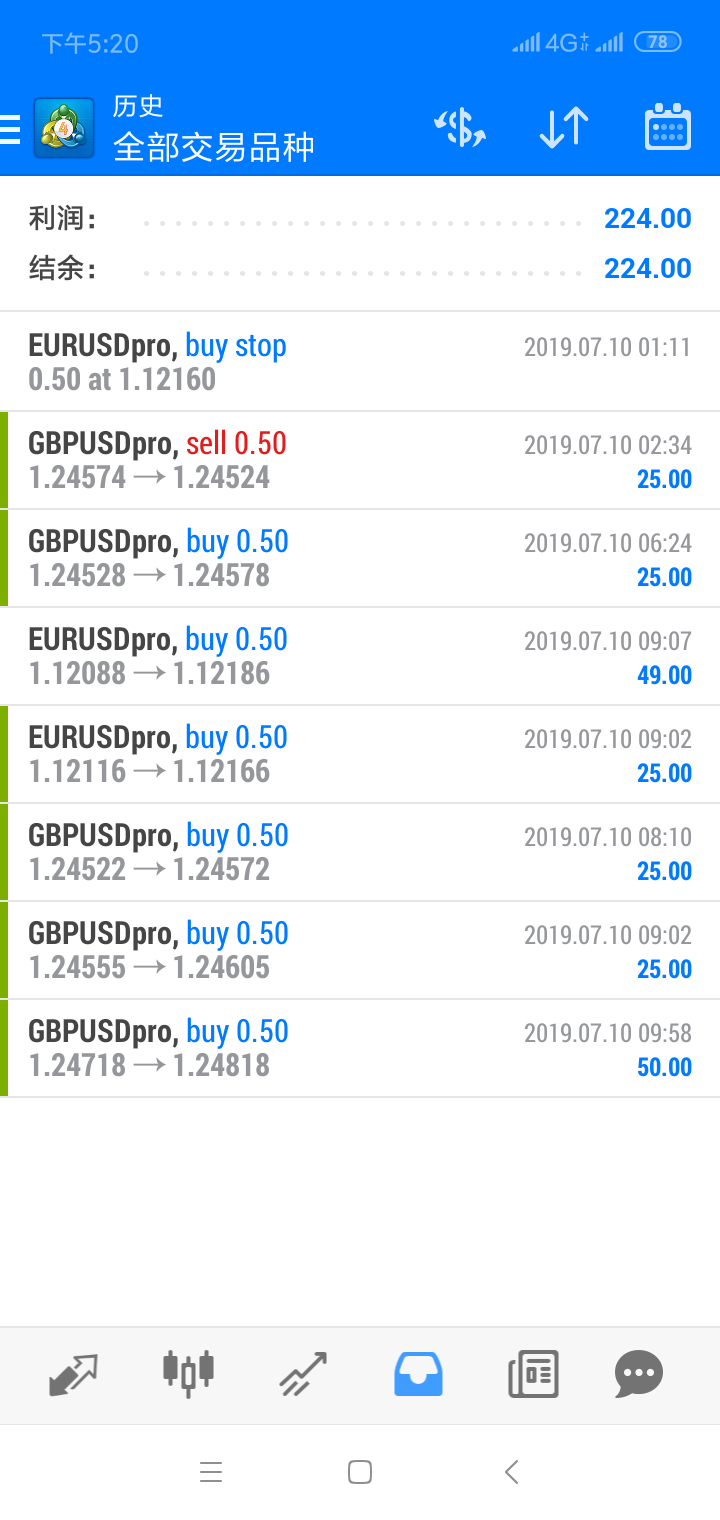Image resolution: width=720 pixels, height=1520 pixels.
Task: Open the EURUSDpro buy at 1.12116 trade
Action: click(360, 754)
